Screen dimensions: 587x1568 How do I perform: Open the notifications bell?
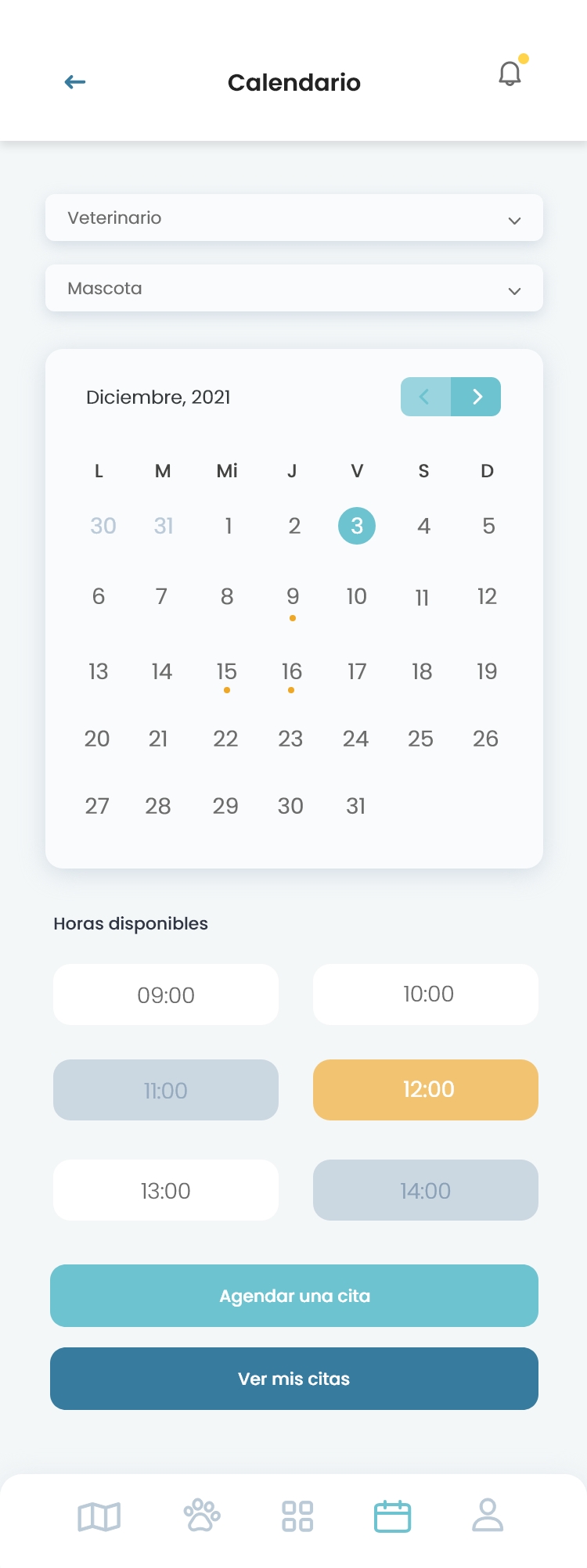coord(510,74)
